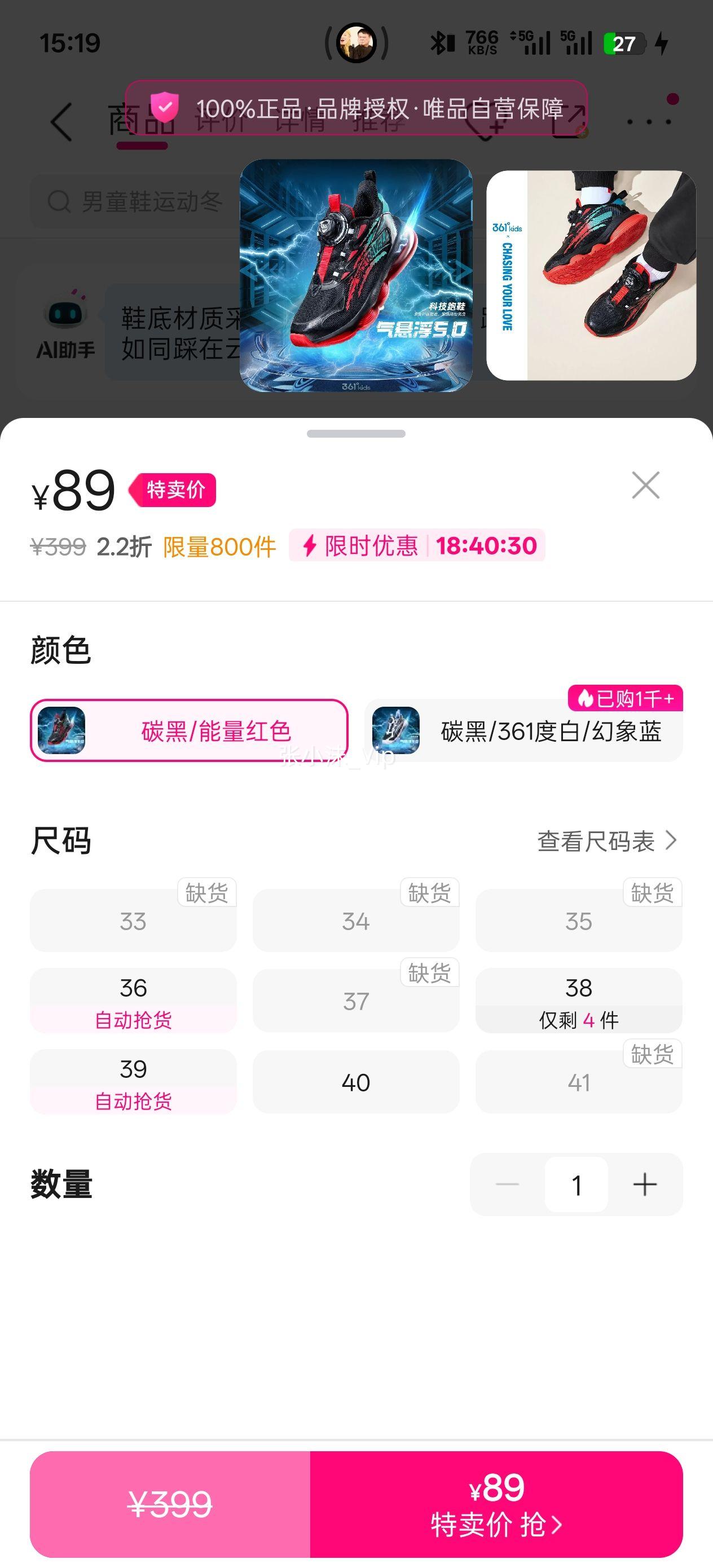The image size is (713, 1568).
Task: Tap the back arrow to exit product page
Action: coord(60,122)
